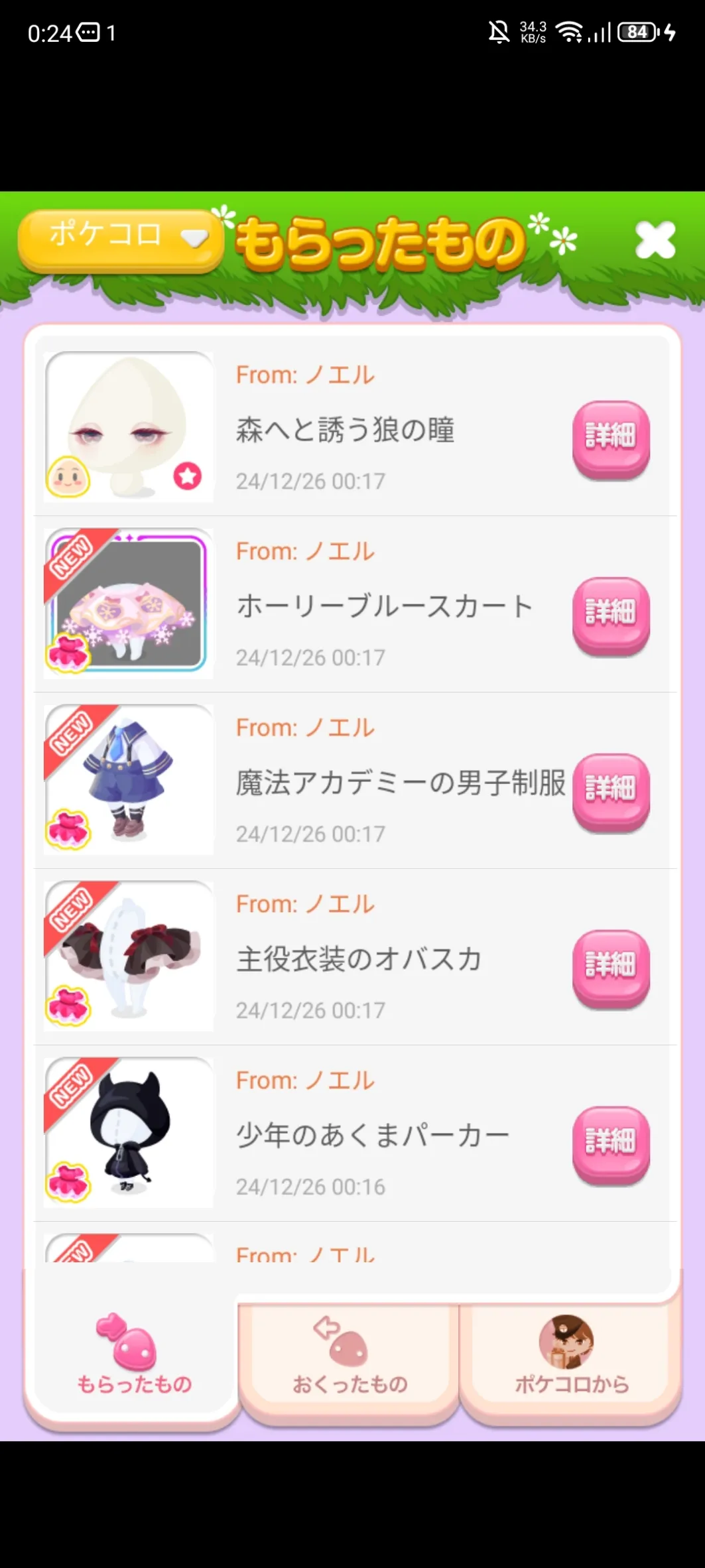Image resolution: width=705 pixels, height=1568 pixels.
Task: Open the 少年のあくまパーカー item thumbnail
Action: pos(129,1133)
